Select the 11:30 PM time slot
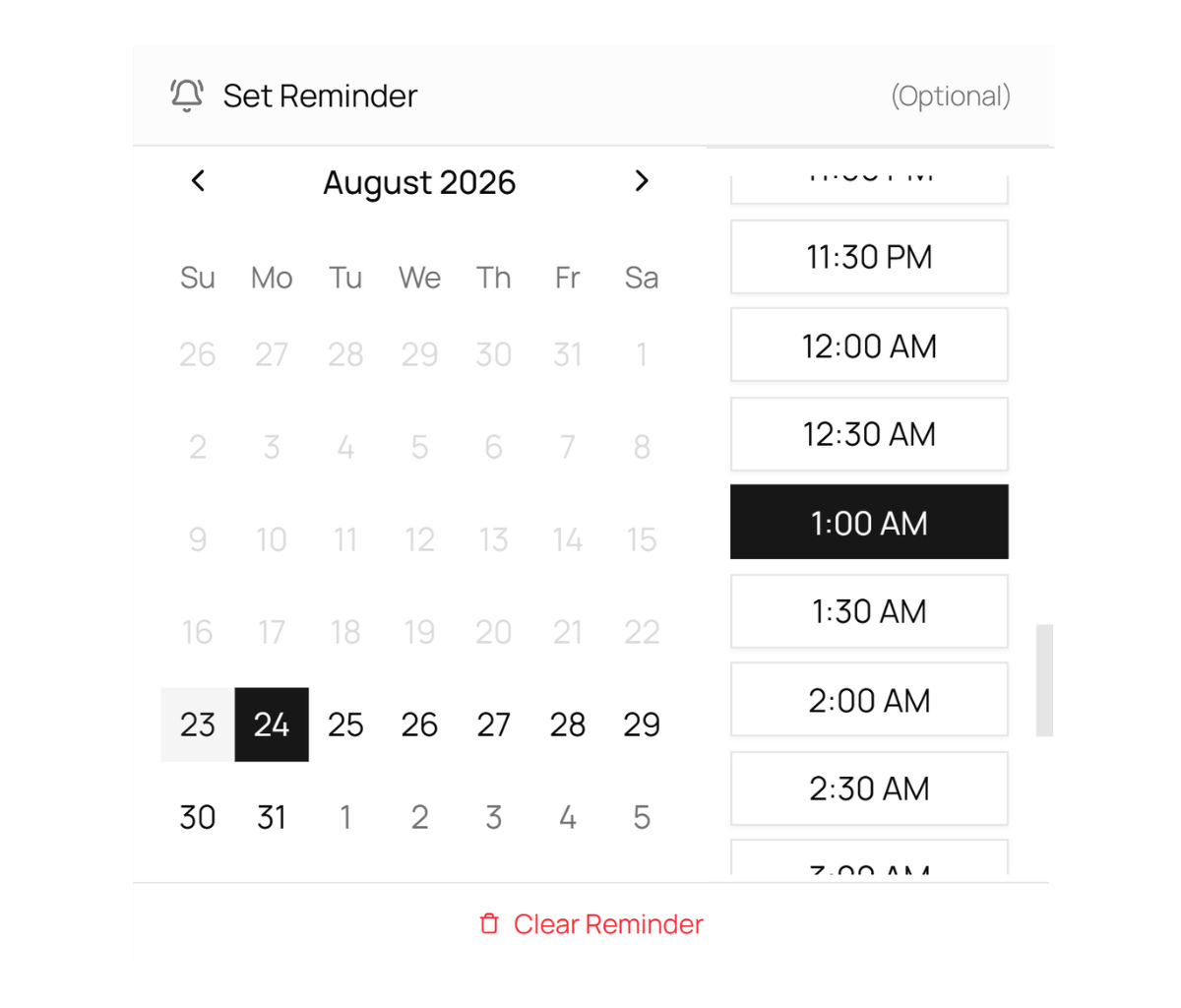 (869, 257)
